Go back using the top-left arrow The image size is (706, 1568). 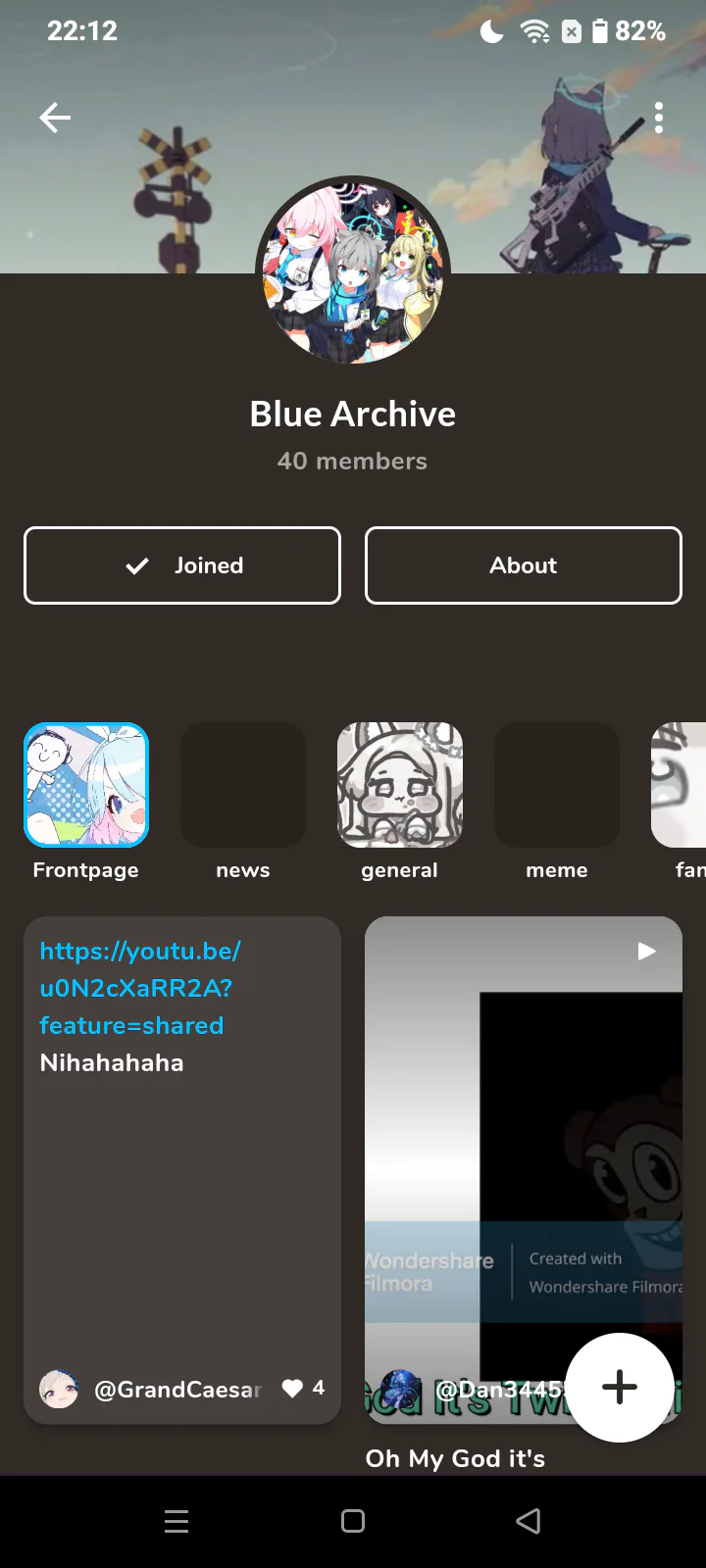[x=55, y=119]
